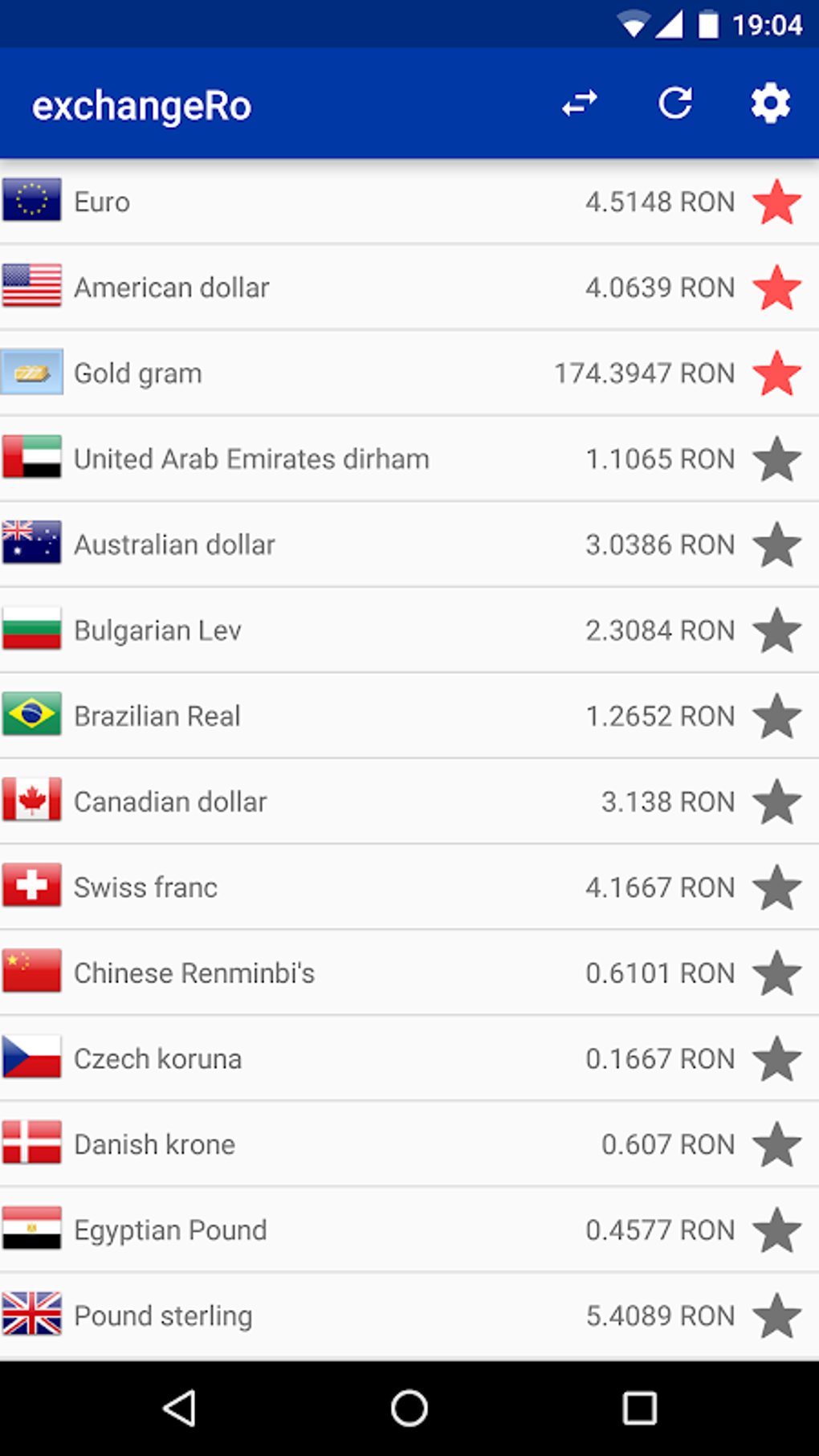Favorite the Egyptian Pound
This screenshot has height=1456, width=819.
(x=776, y=1230)
